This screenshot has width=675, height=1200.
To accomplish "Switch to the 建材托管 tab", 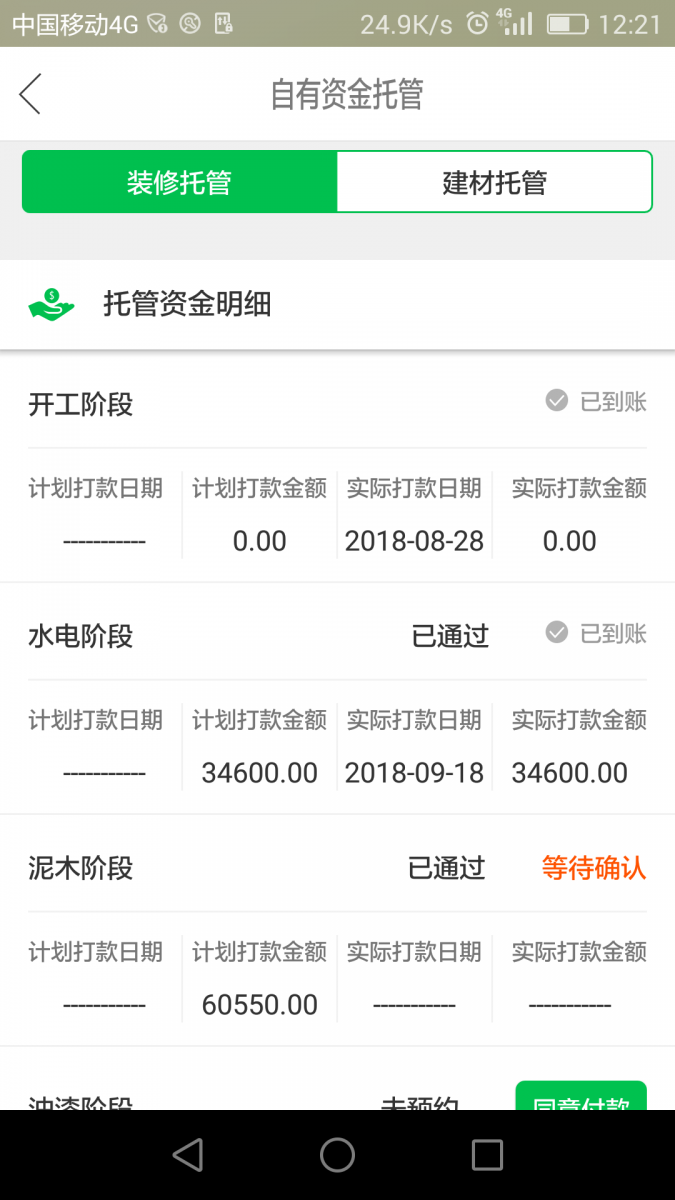I will click(494, 182).
